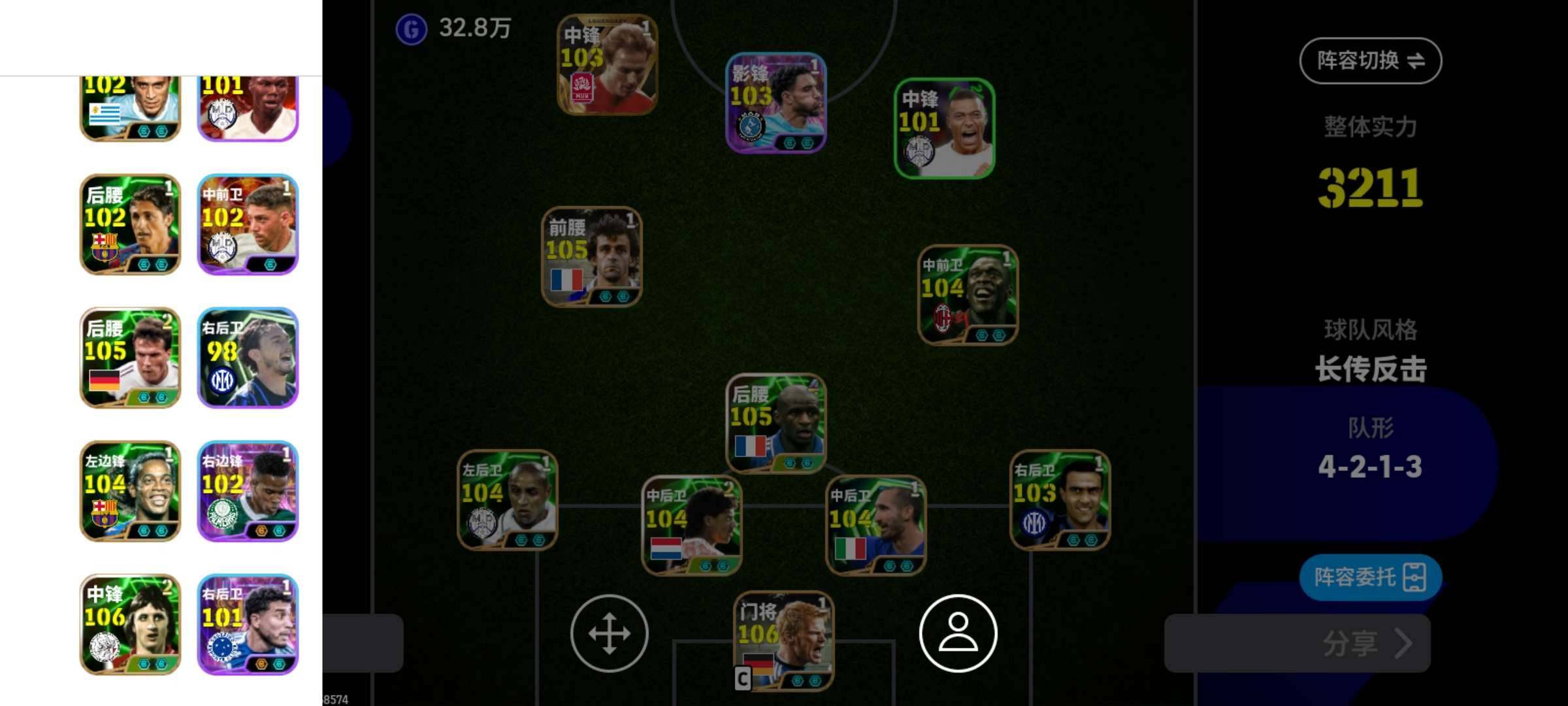1568x706 pixels.
Task: Open the player profile circle icon
Action: click(958, 633)
